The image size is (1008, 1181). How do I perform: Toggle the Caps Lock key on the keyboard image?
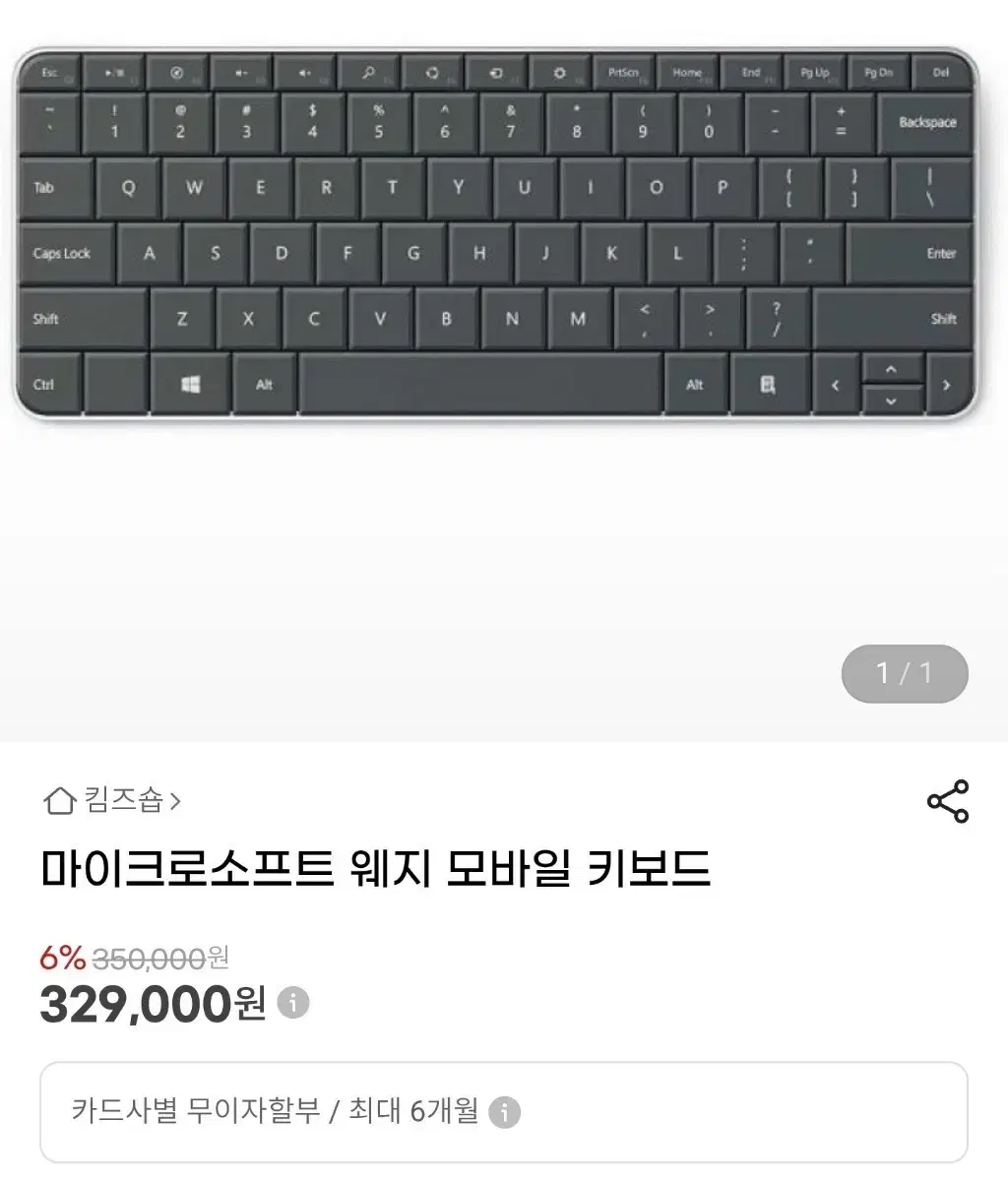62,253
